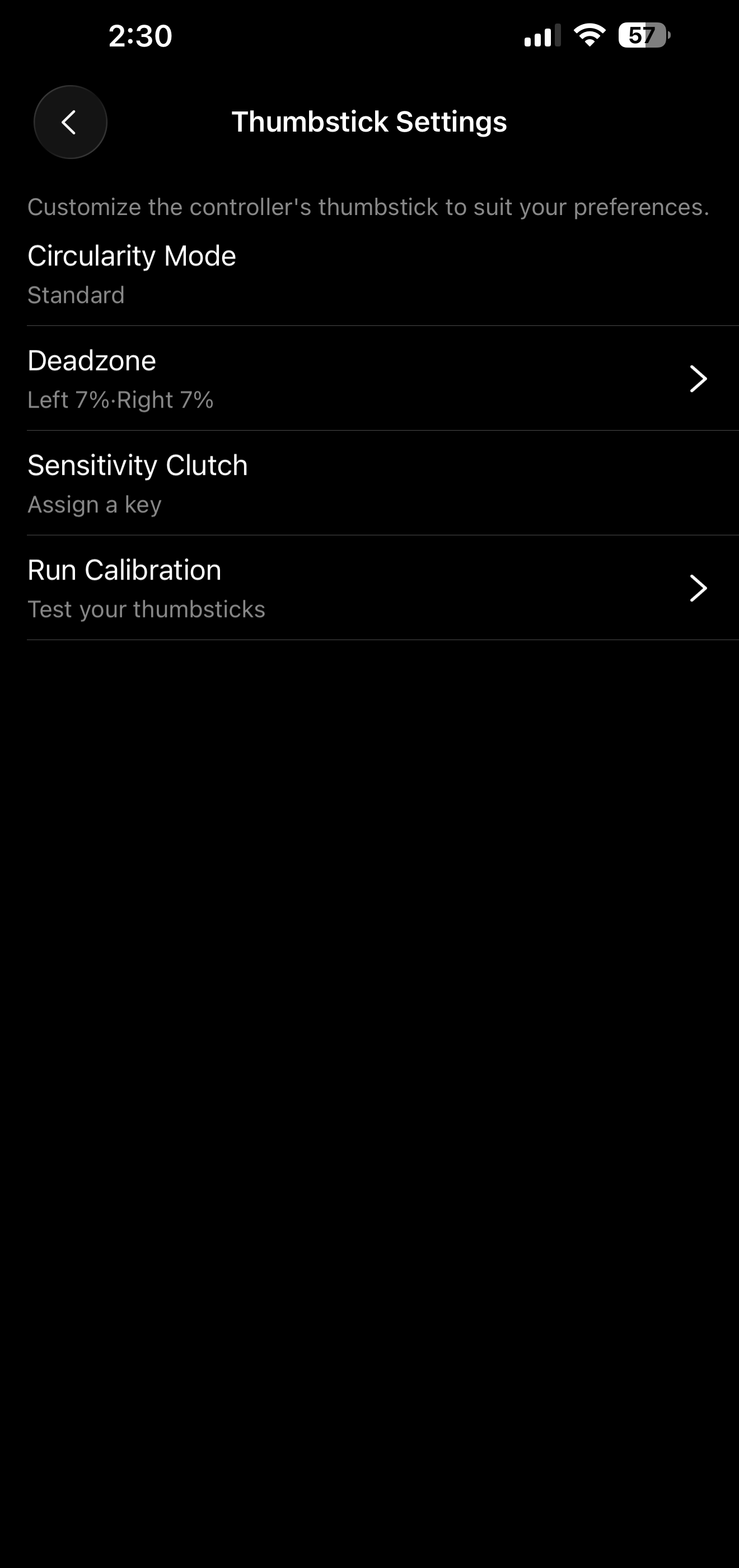The image size is (739, 1568).
Task: Click the Run Calibration row chevron
Action: 698,588
